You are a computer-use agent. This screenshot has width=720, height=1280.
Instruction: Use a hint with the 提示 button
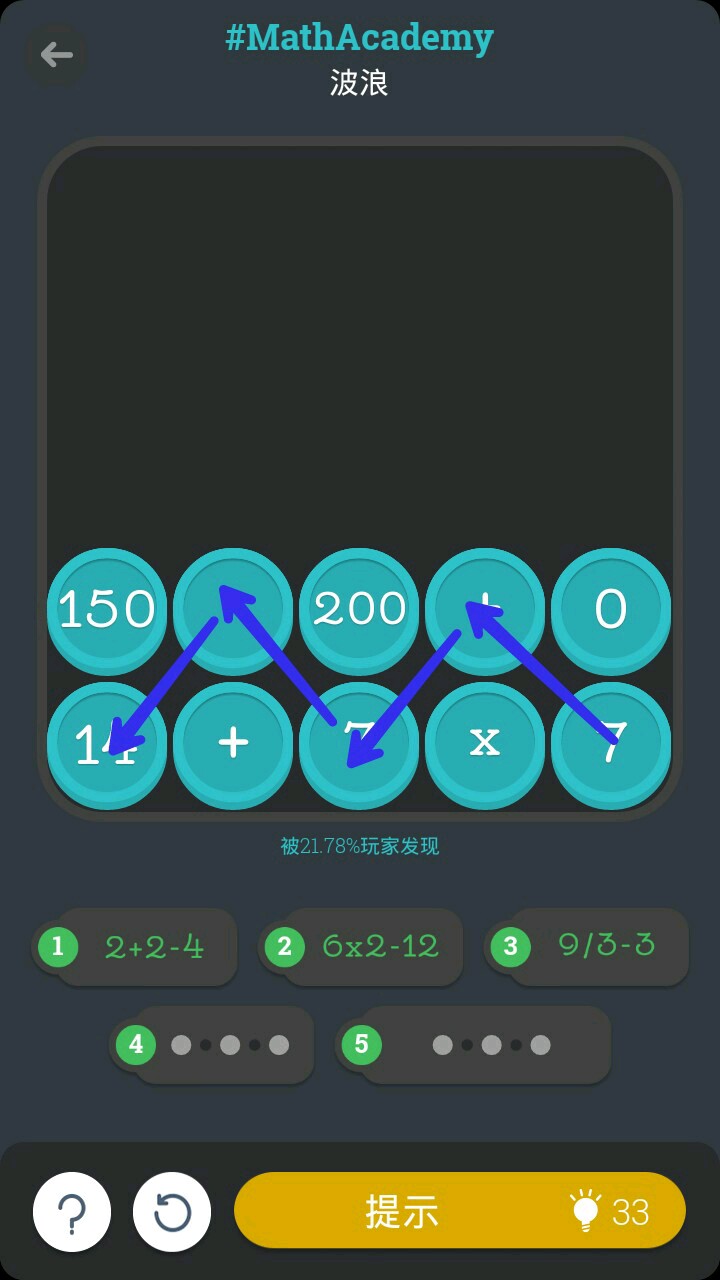[x=460, y=1211]
